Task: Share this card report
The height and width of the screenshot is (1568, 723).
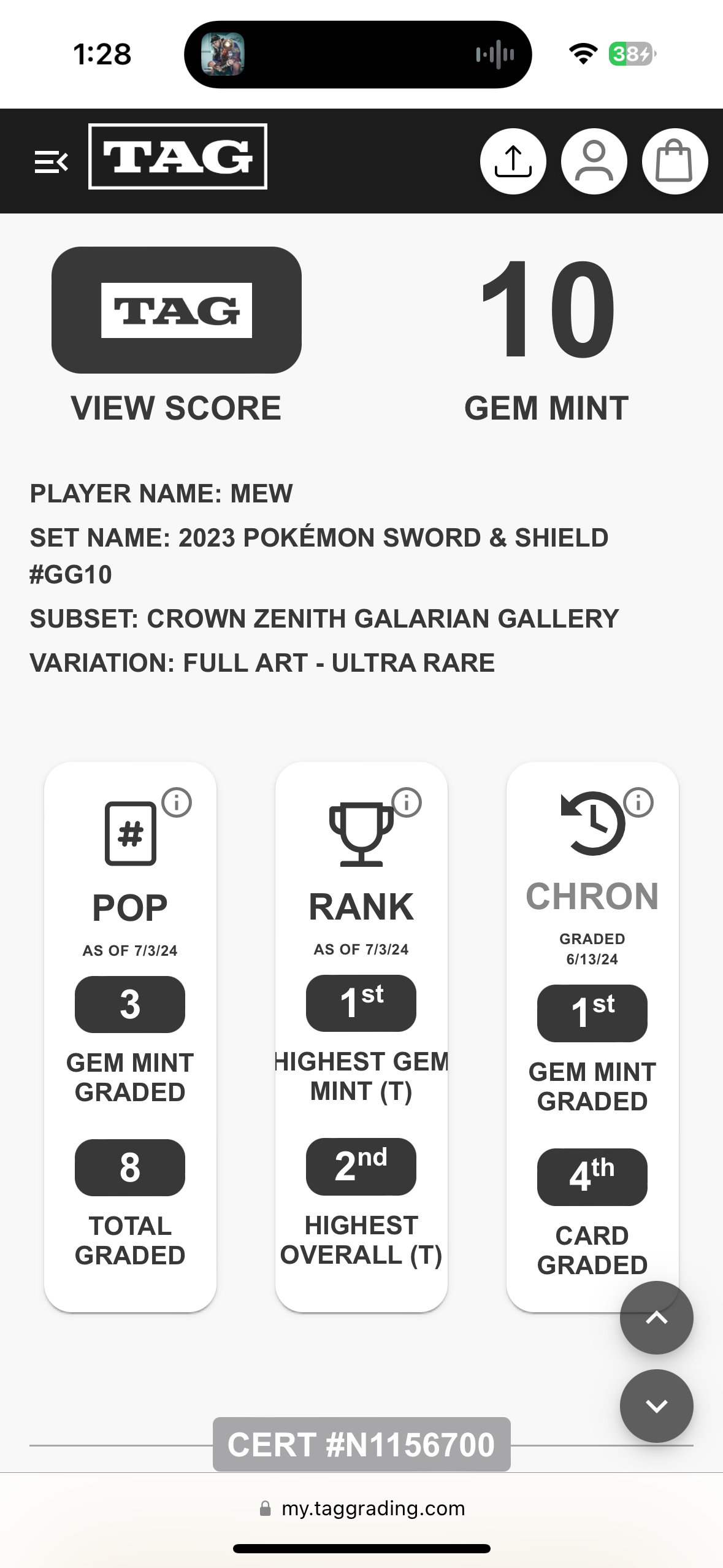Action: (513, 161)
